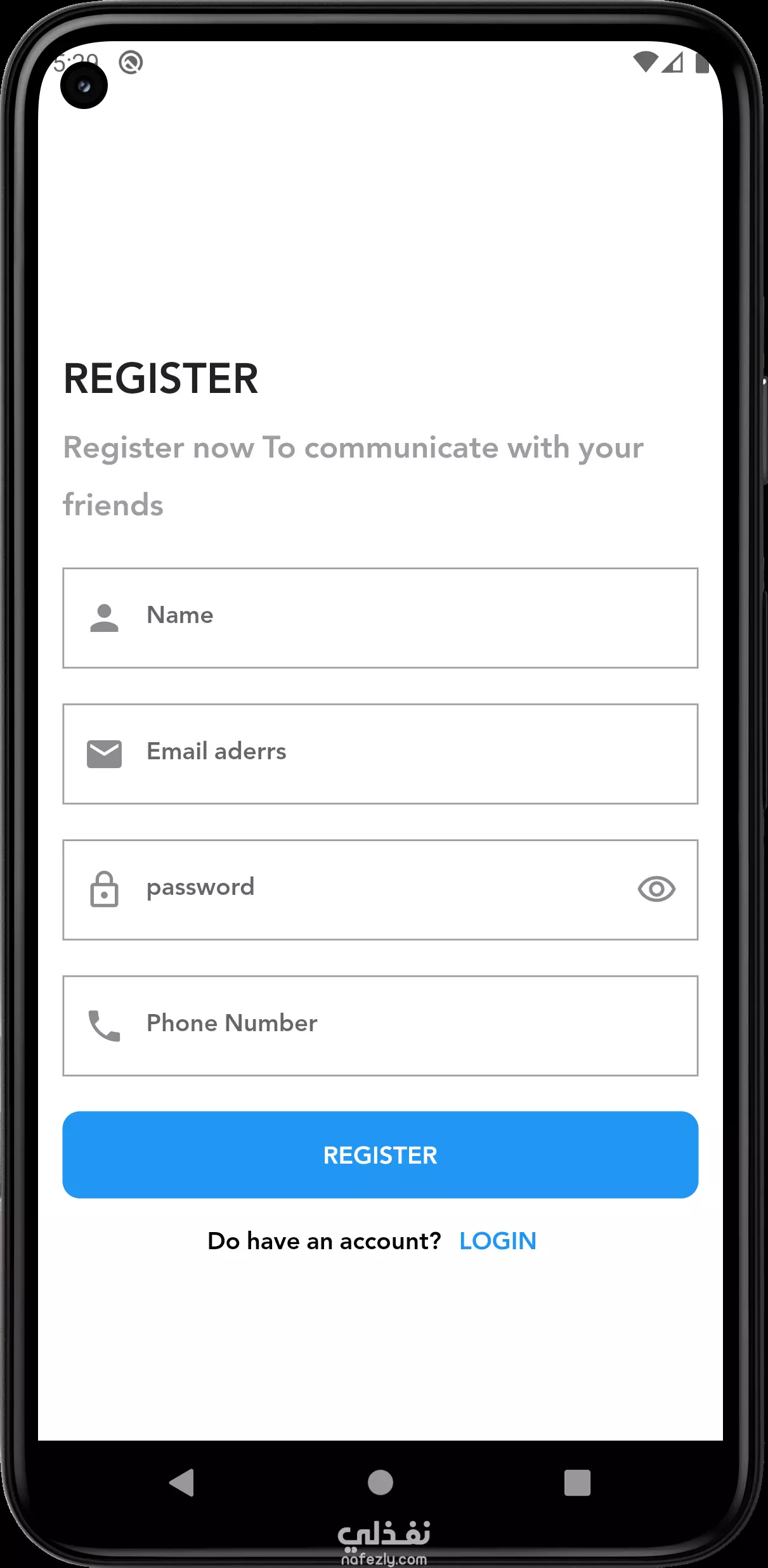Enter the Phone Number field
This screenshot has height=1568, width=768.
pos(381,1025)
